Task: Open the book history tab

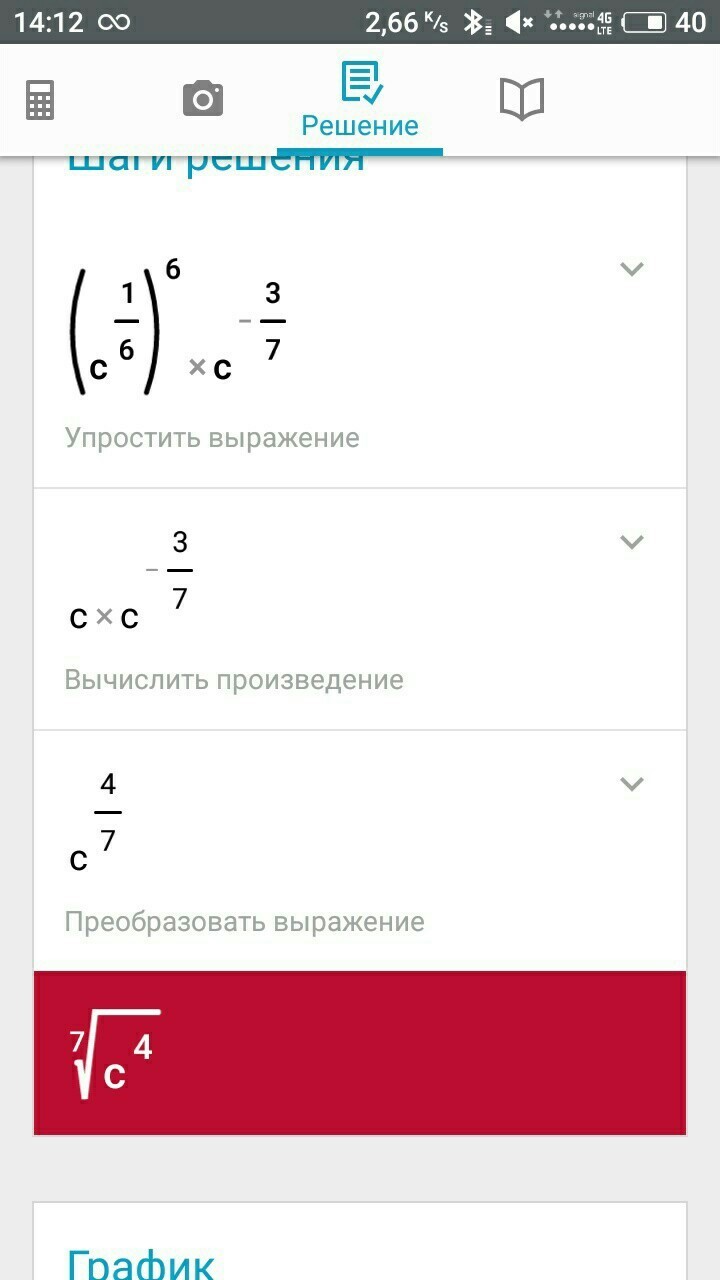Action: (521, 99)
